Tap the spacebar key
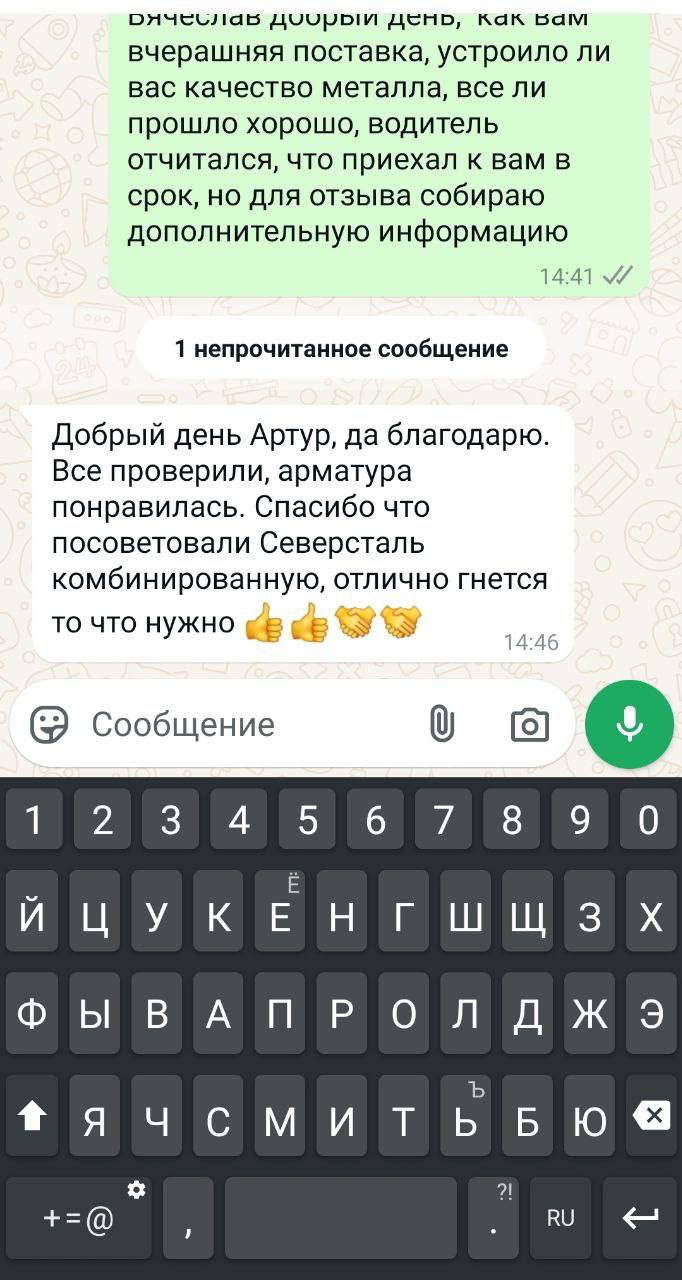The image size is (682, 1280). pyautogui.click(x=340, y=1218)
